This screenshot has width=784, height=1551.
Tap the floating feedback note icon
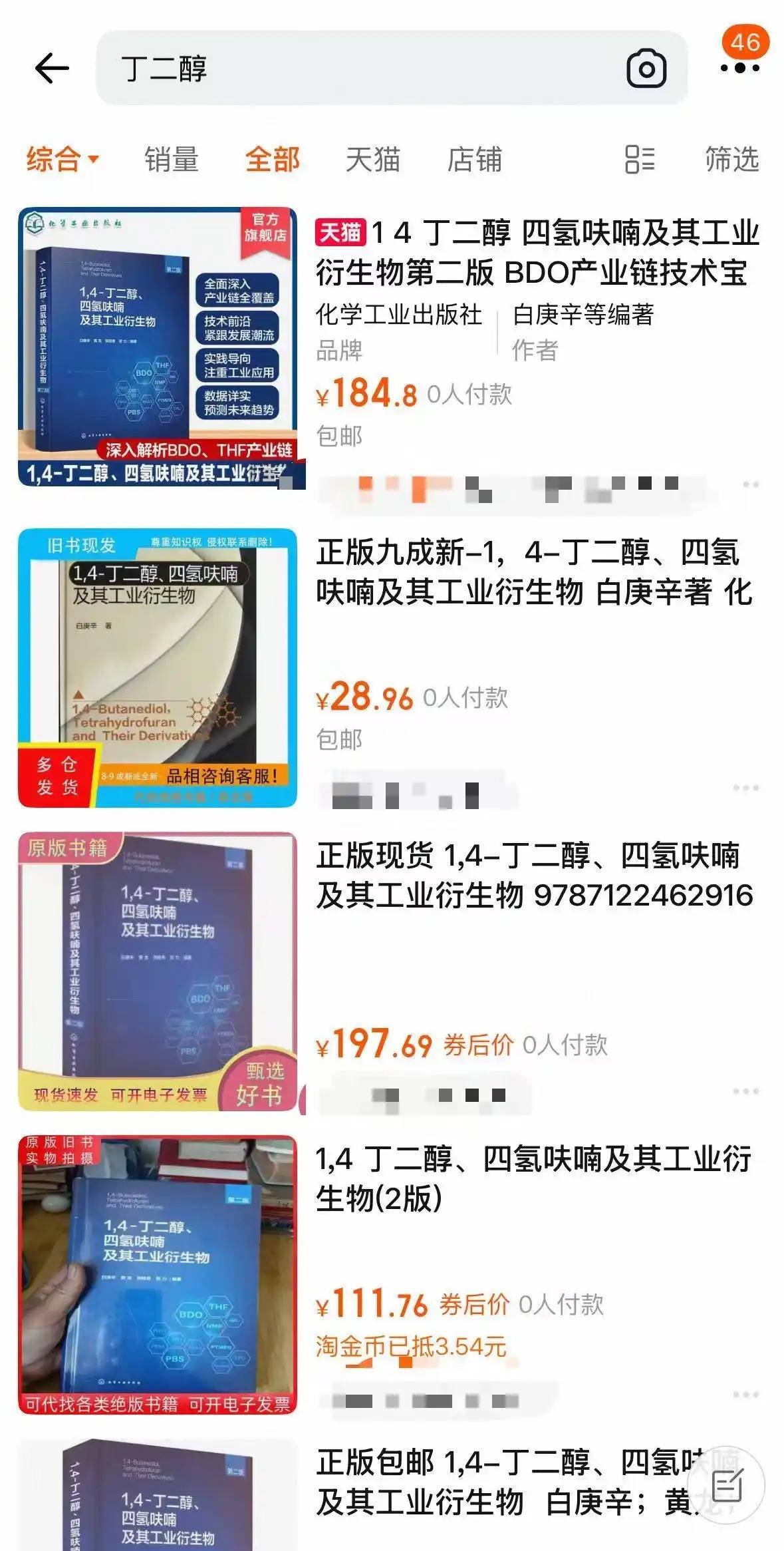tap(727, 1485)
